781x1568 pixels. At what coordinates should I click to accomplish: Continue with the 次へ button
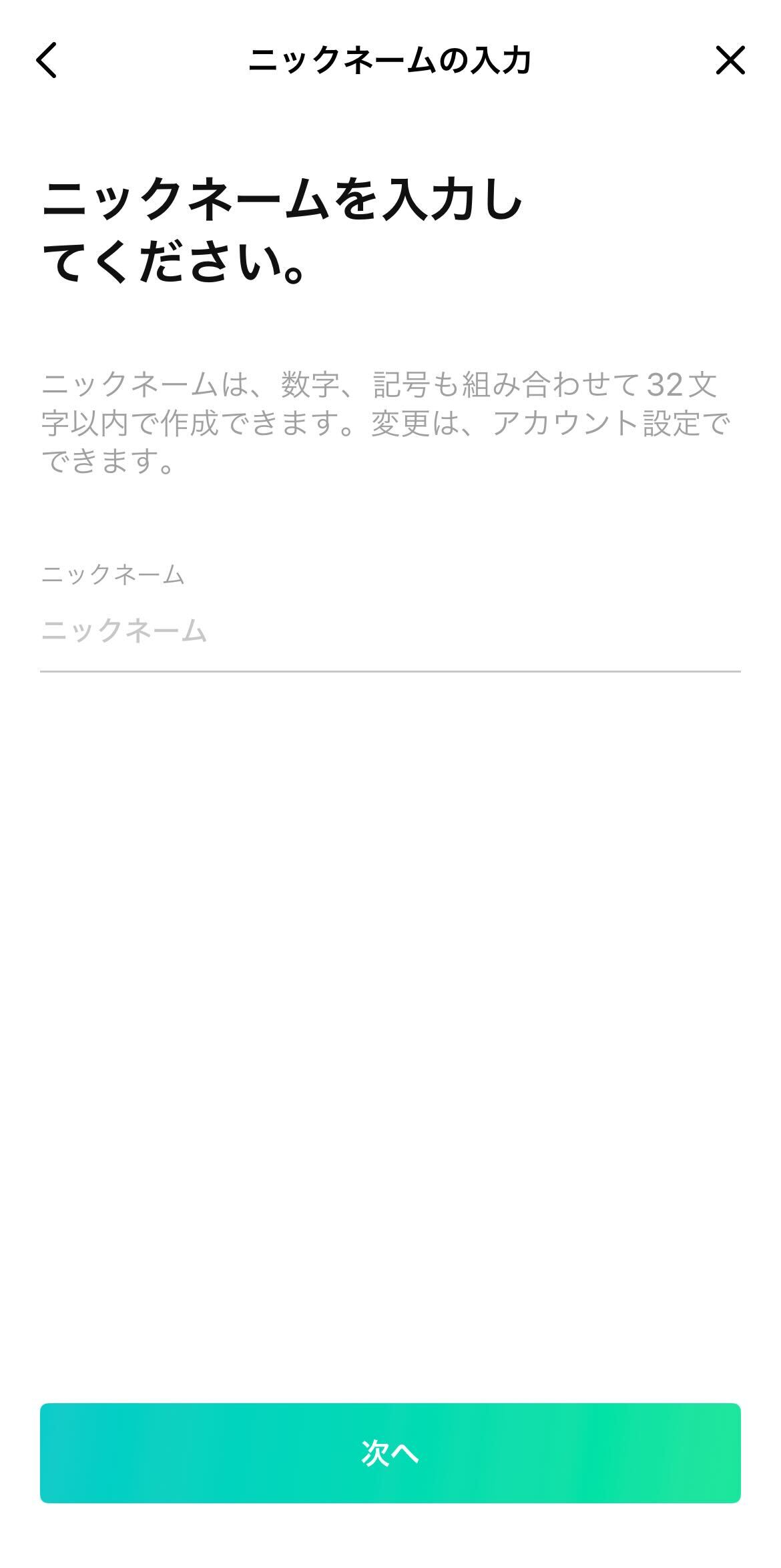[x=390, y=1453]
